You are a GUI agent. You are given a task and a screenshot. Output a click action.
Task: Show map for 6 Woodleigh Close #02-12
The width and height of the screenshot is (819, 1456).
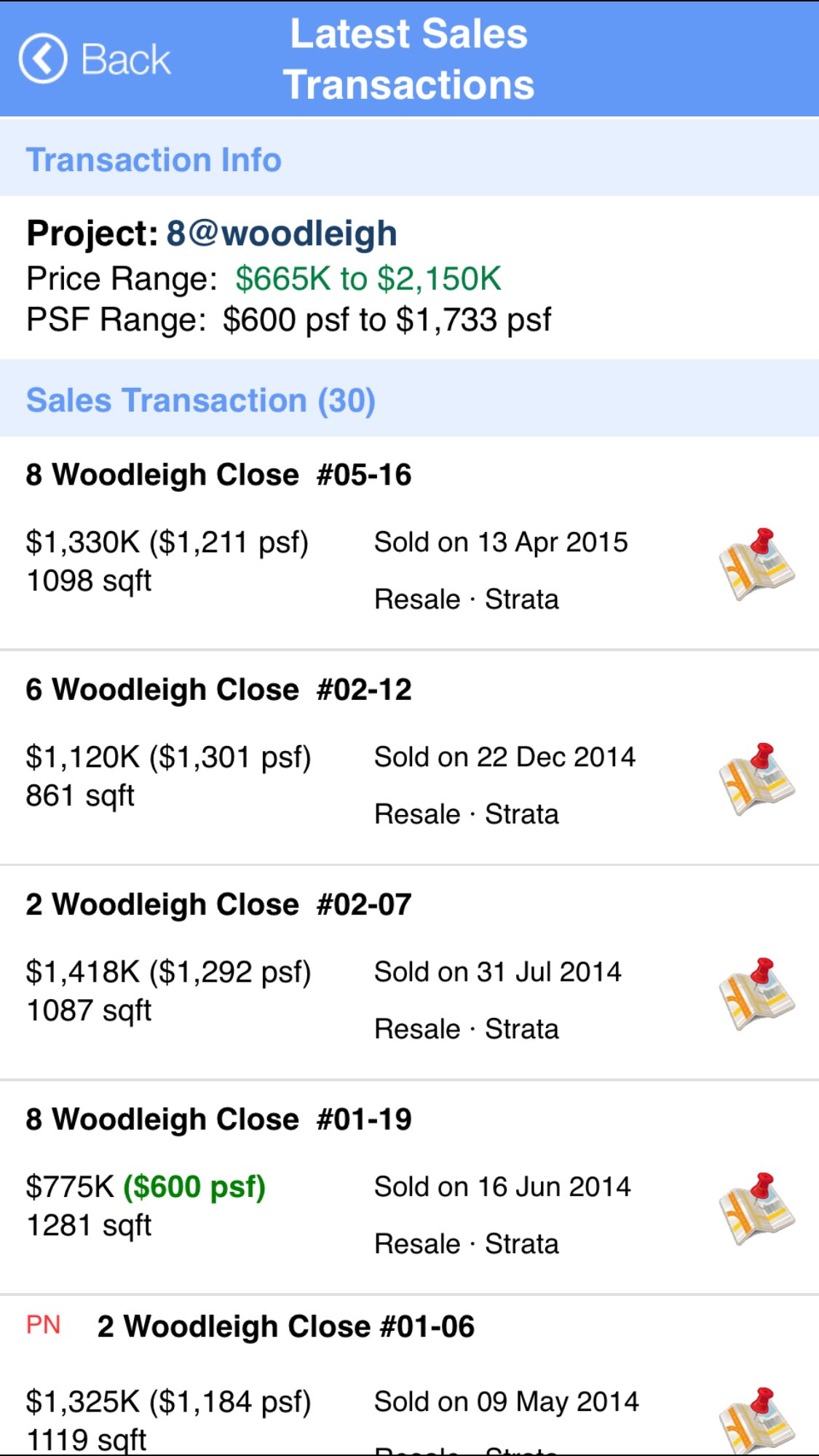[x=756, y=778]
